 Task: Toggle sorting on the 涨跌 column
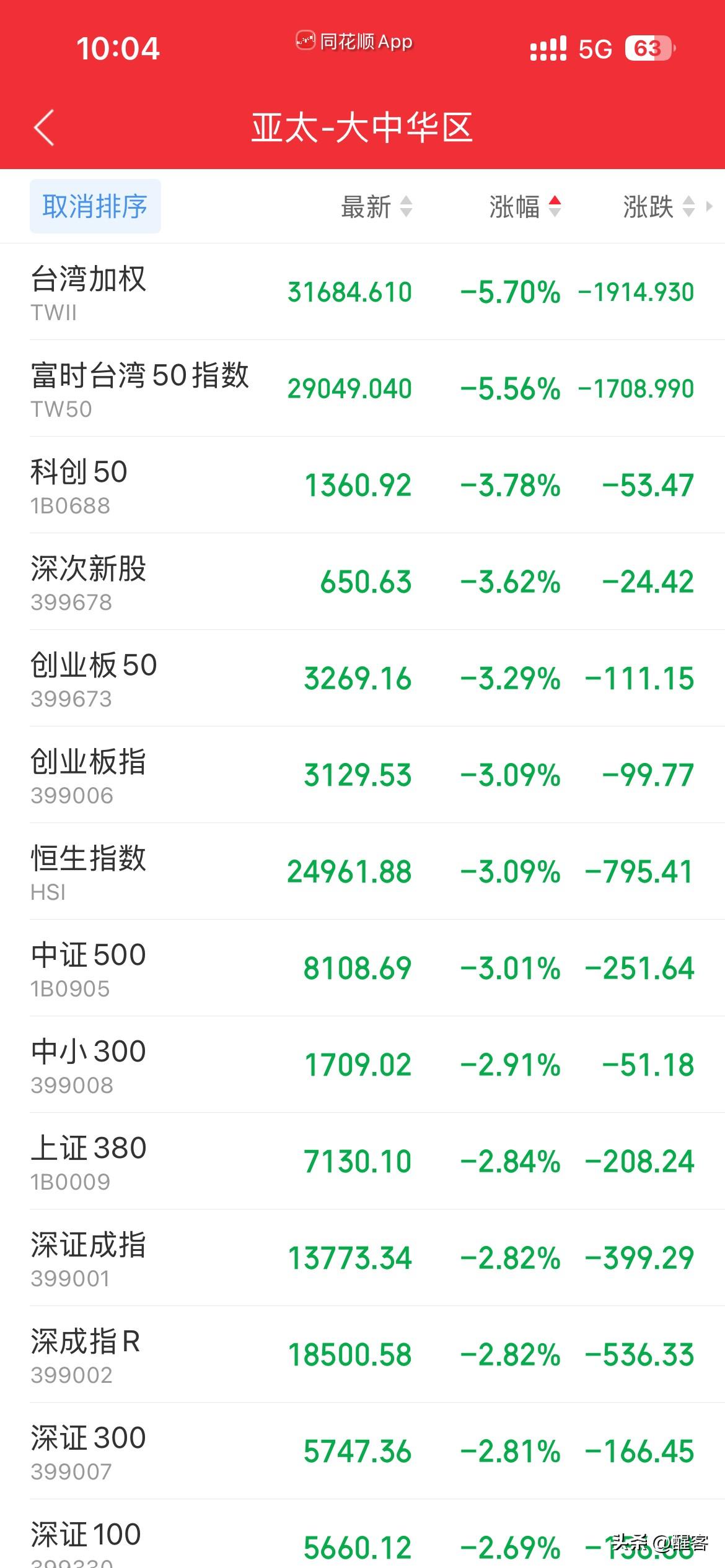[648, 207]
